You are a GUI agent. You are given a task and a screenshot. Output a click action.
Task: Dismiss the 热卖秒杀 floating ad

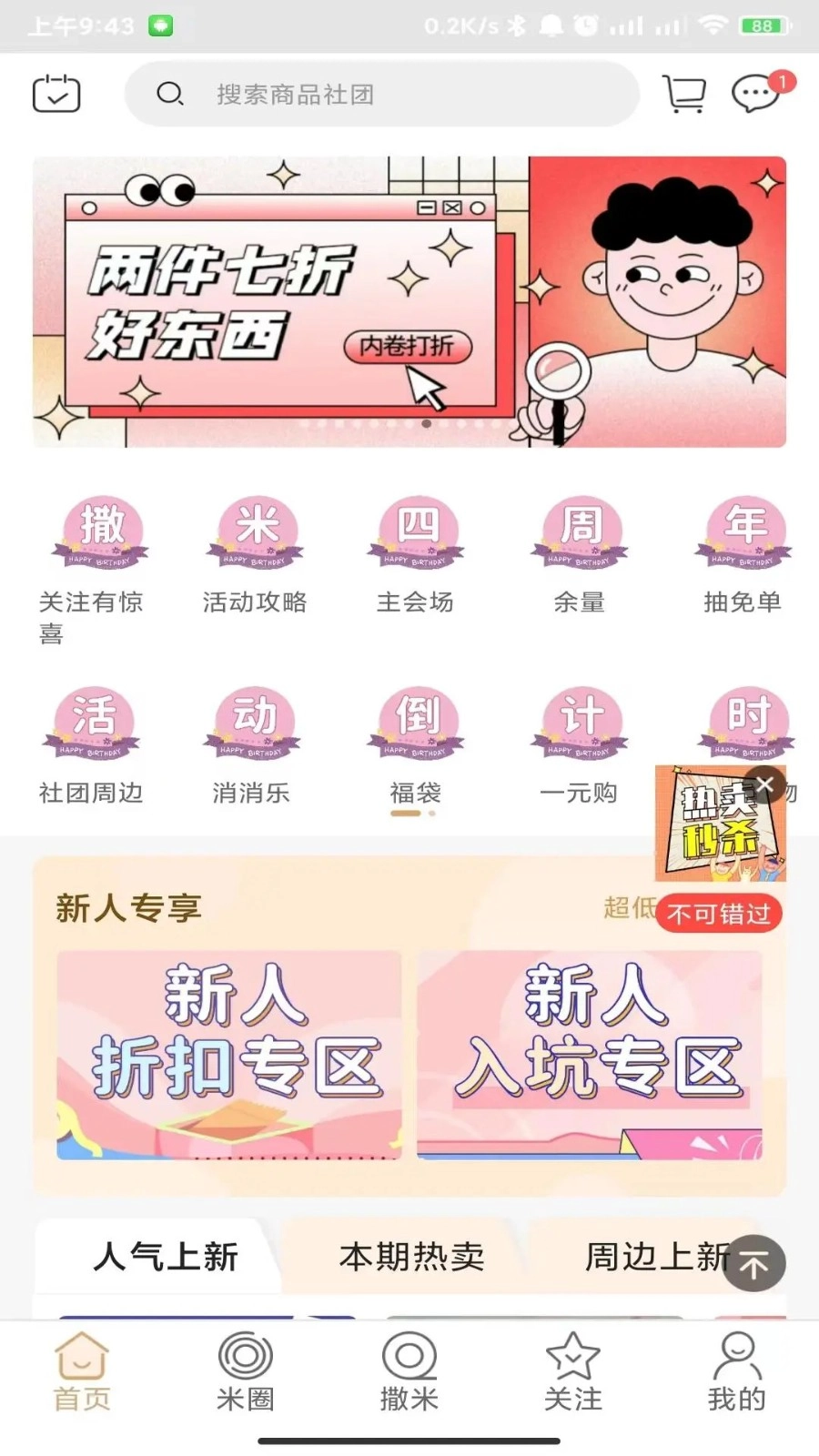[766, 784]
